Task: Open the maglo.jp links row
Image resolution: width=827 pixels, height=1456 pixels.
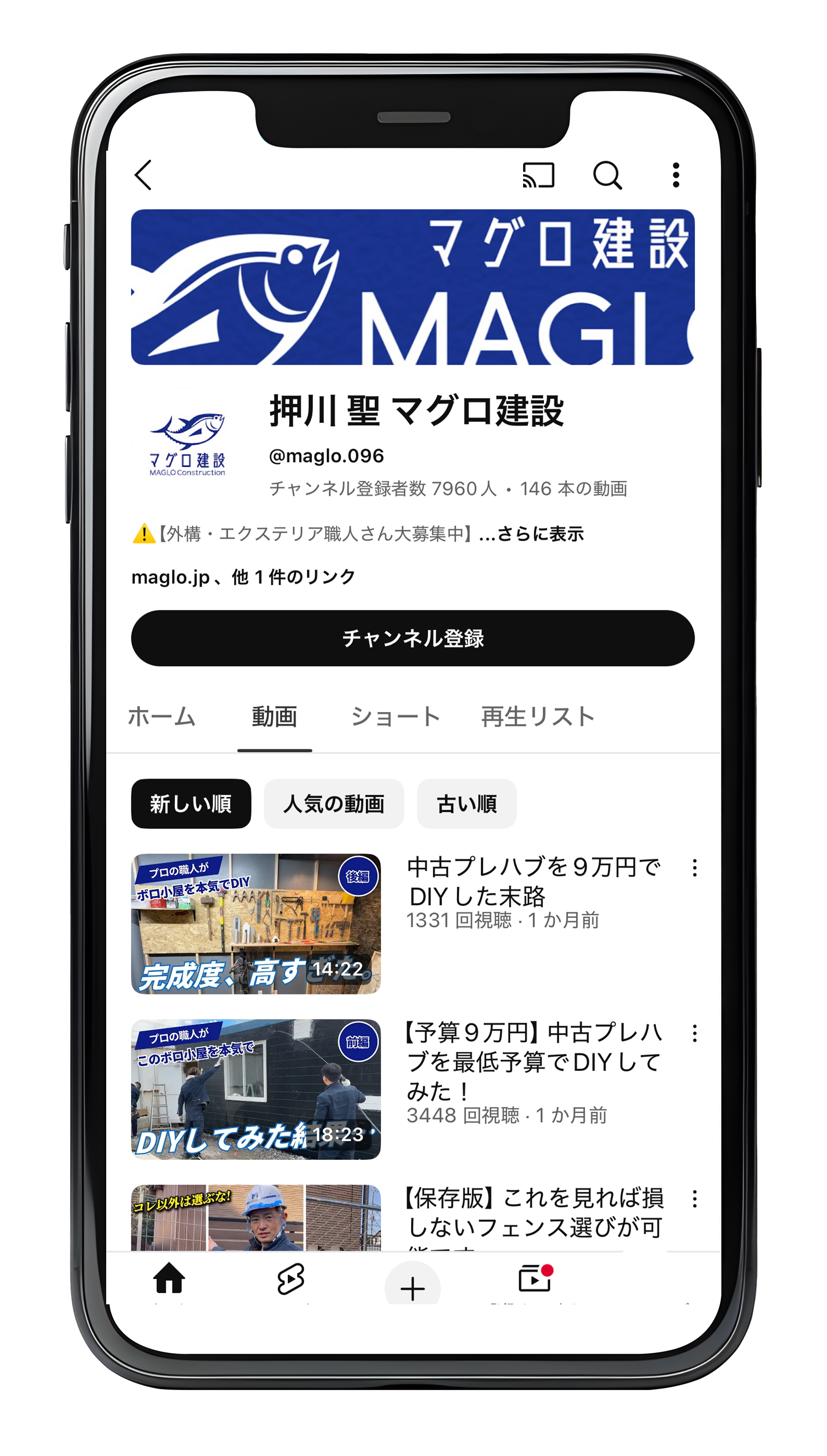Action: point(243,577)
